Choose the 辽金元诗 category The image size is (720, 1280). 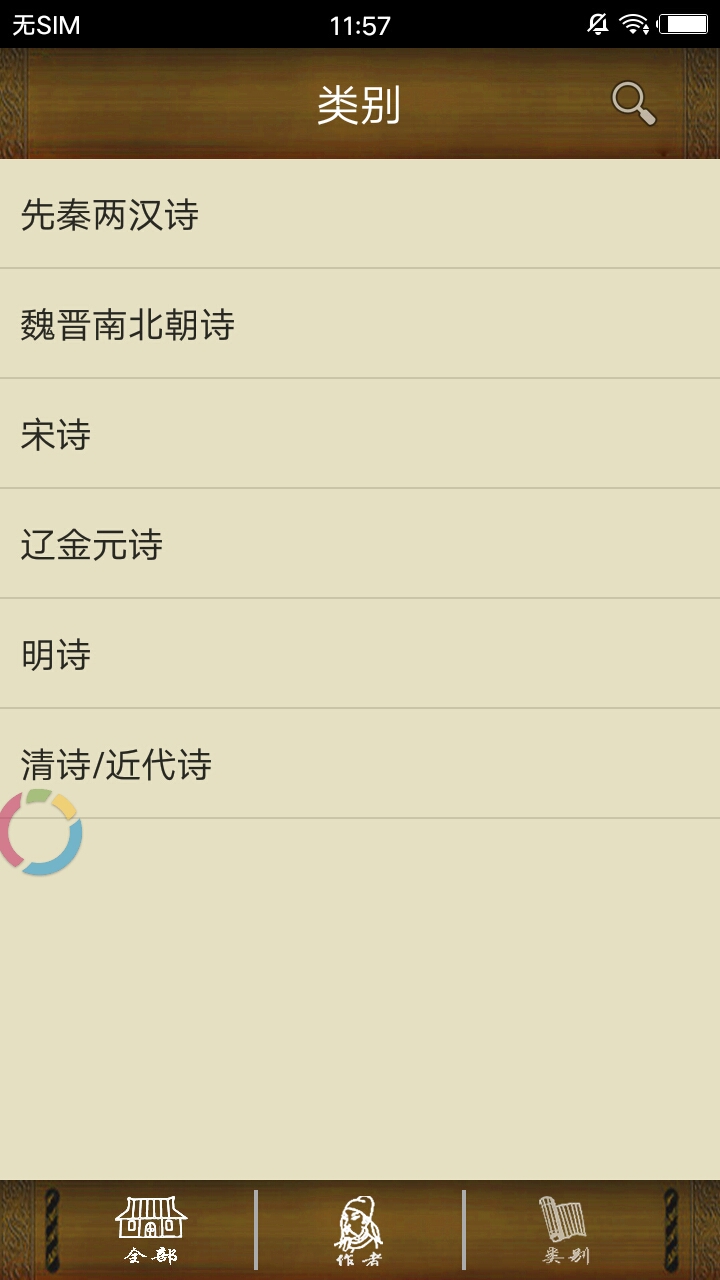click(x=360, y=544)
